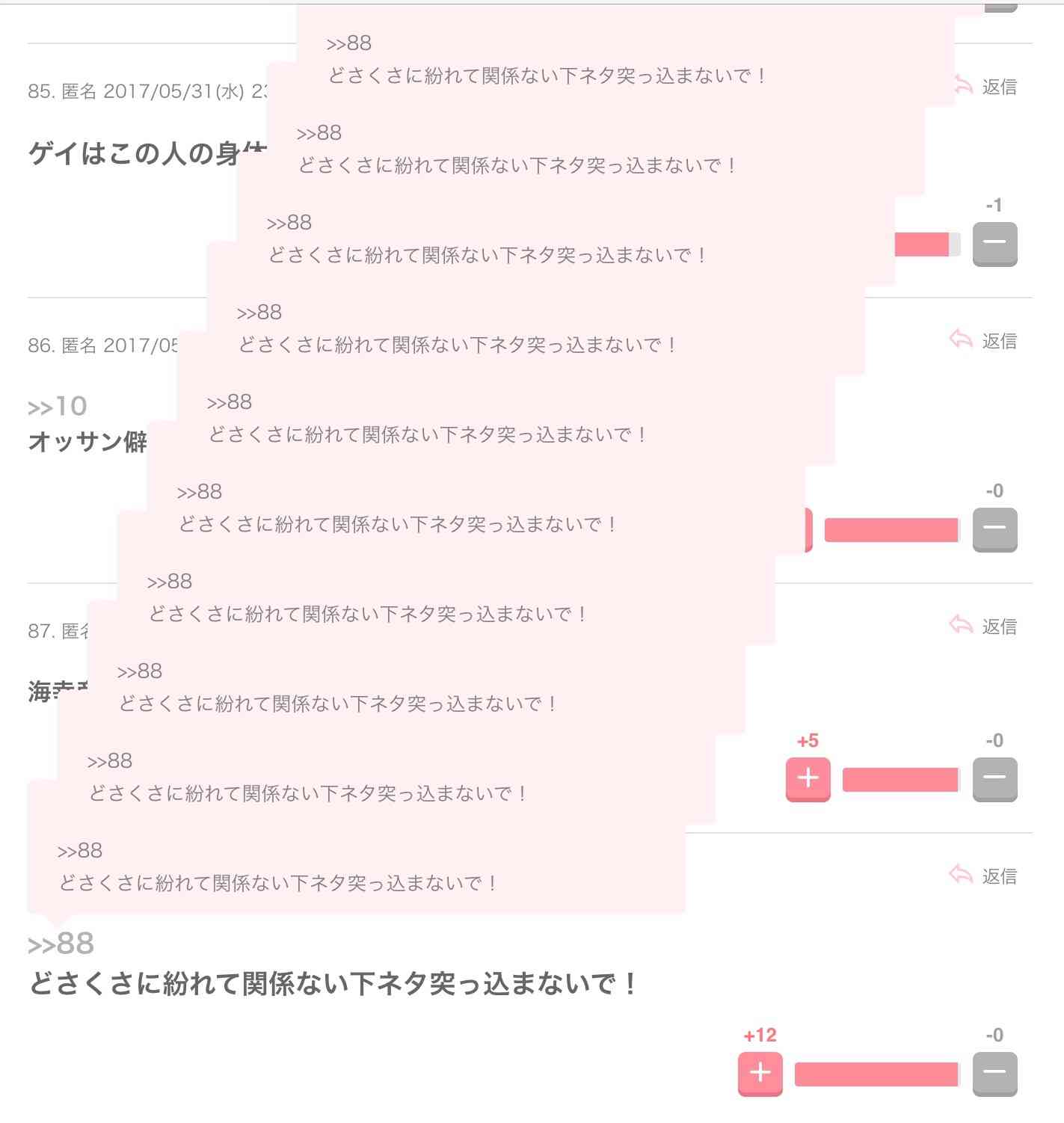Open the >>88 anchor link at the page bottom

pos(60,944)
